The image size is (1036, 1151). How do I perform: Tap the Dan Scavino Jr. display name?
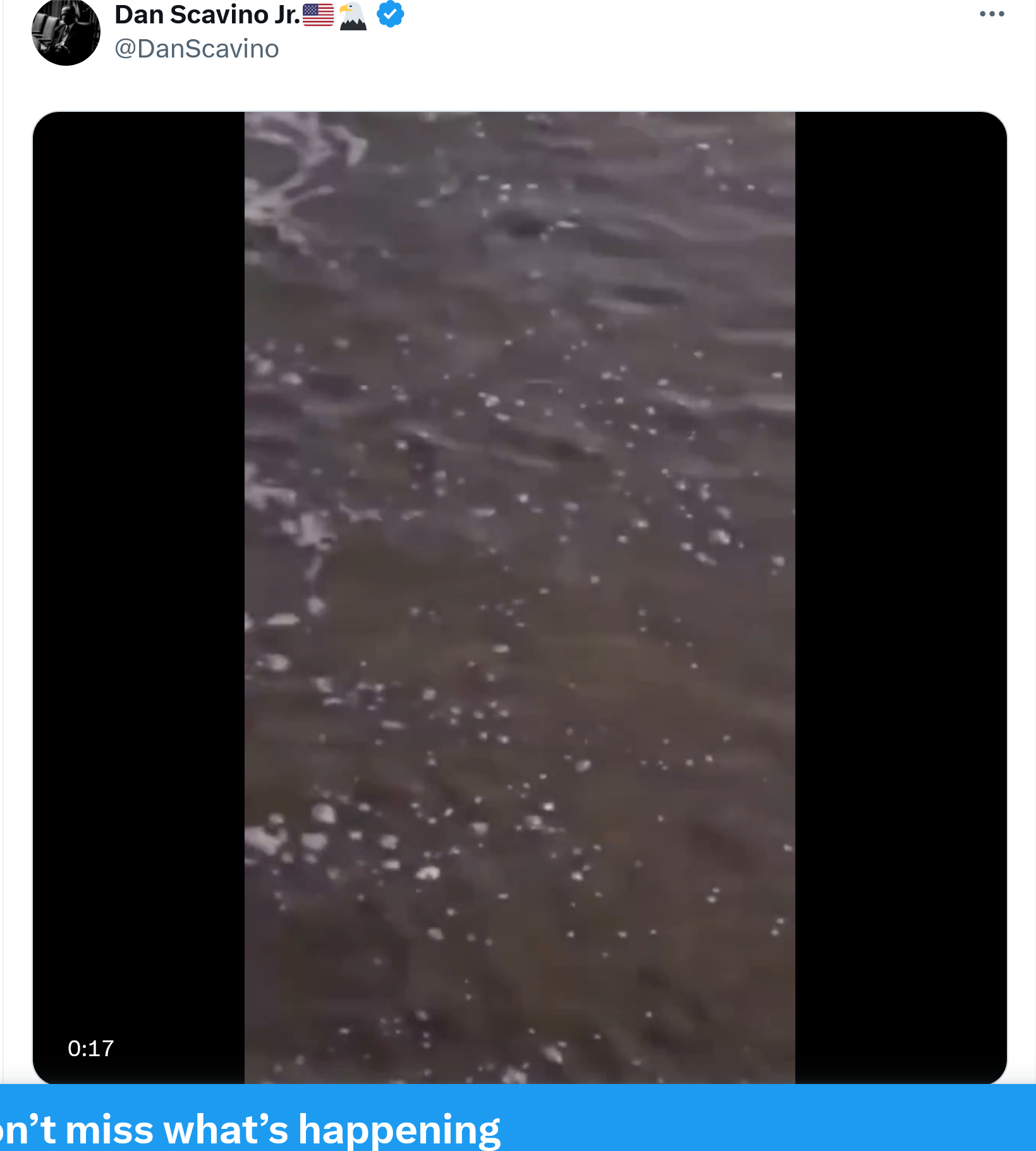(207, 15)
